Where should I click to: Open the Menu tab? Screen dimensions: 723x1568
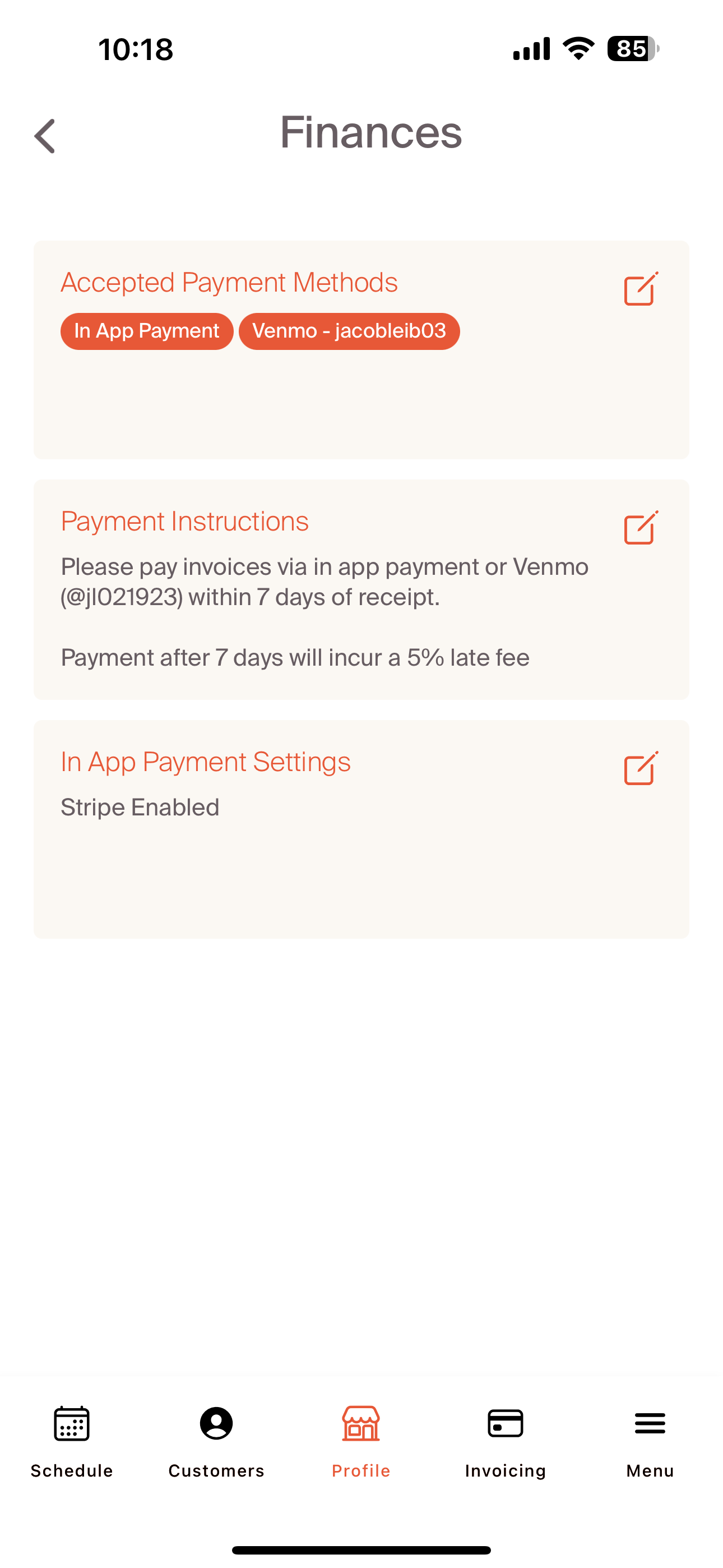tap(650, 1440)
